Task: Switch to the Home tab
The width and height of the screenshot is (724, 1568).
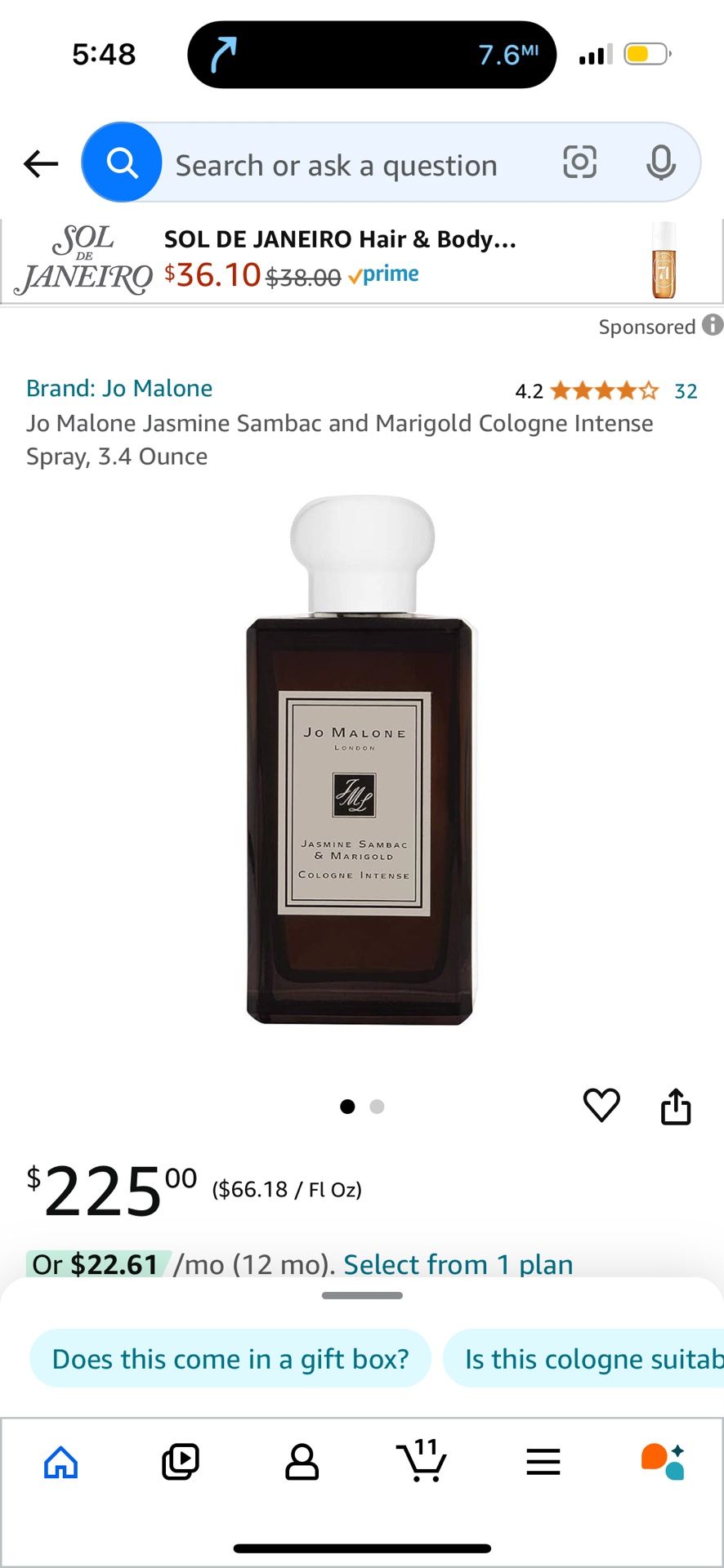Action: (60, 1462)
